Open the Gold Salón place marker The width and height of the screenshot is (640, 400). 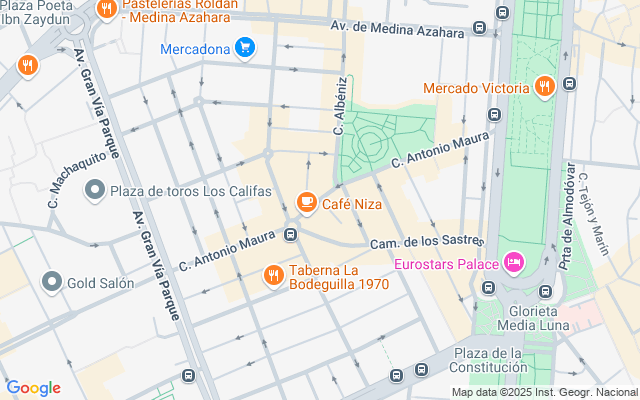pyautogui.click(x=51, y=282)
